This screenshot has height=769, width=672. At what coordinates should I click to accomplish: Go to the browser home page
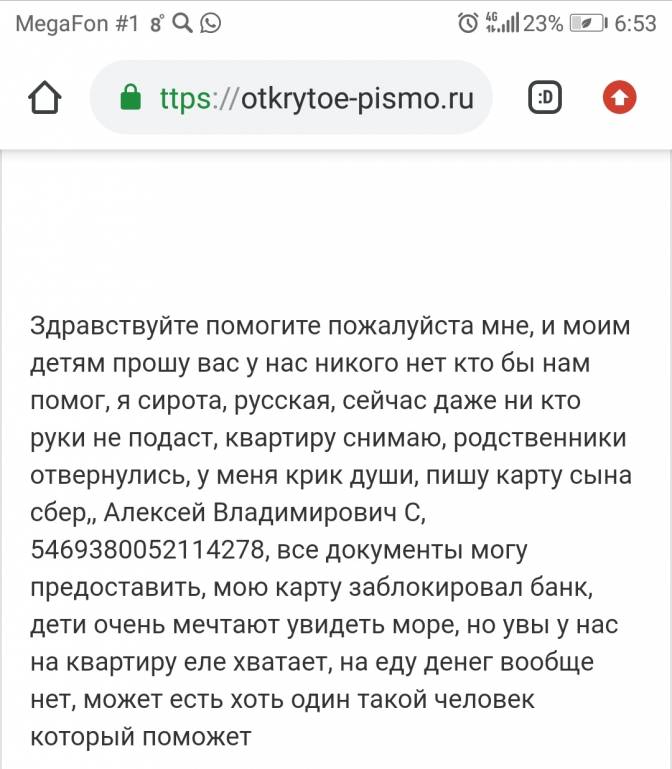point(45,98)
